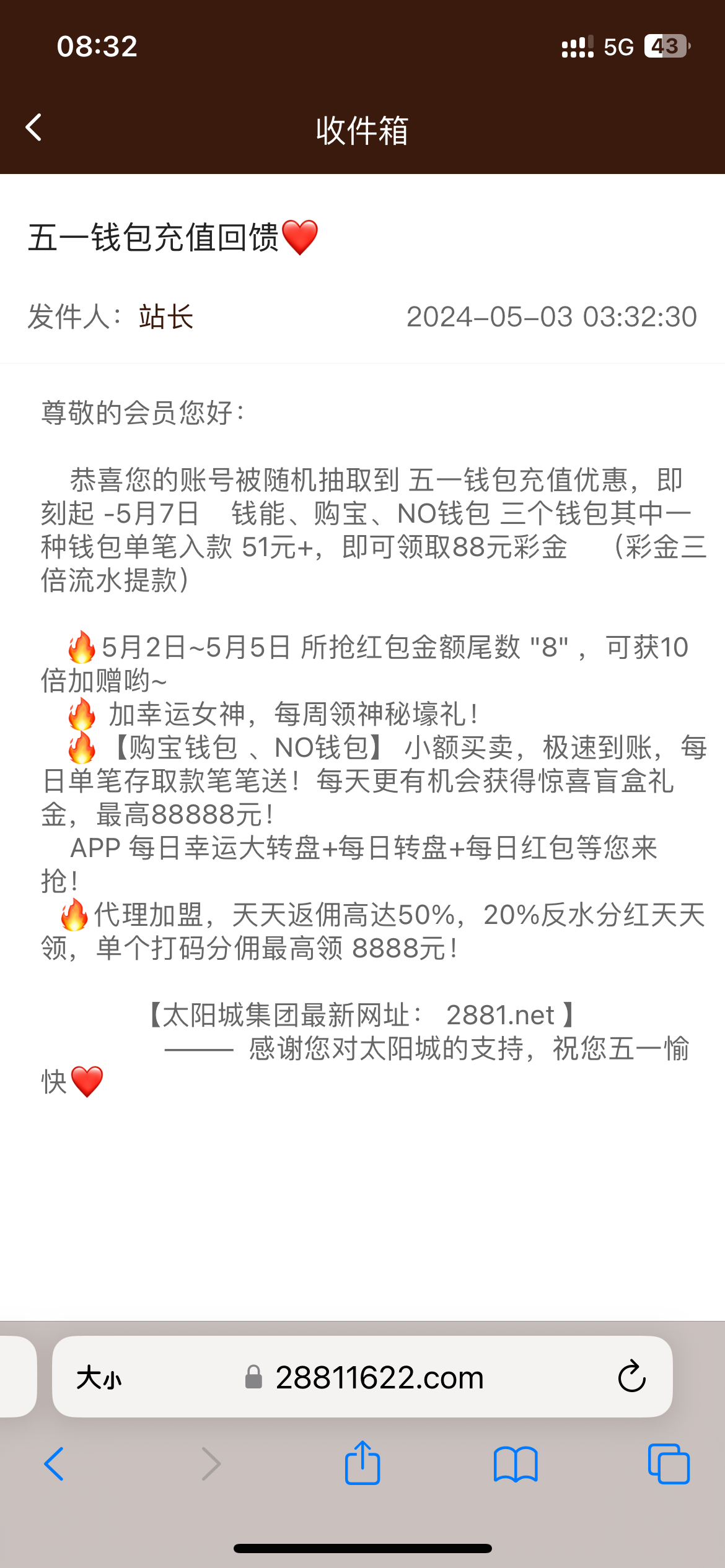Open the 大小 page settings menu

[x=99, y=1378]
